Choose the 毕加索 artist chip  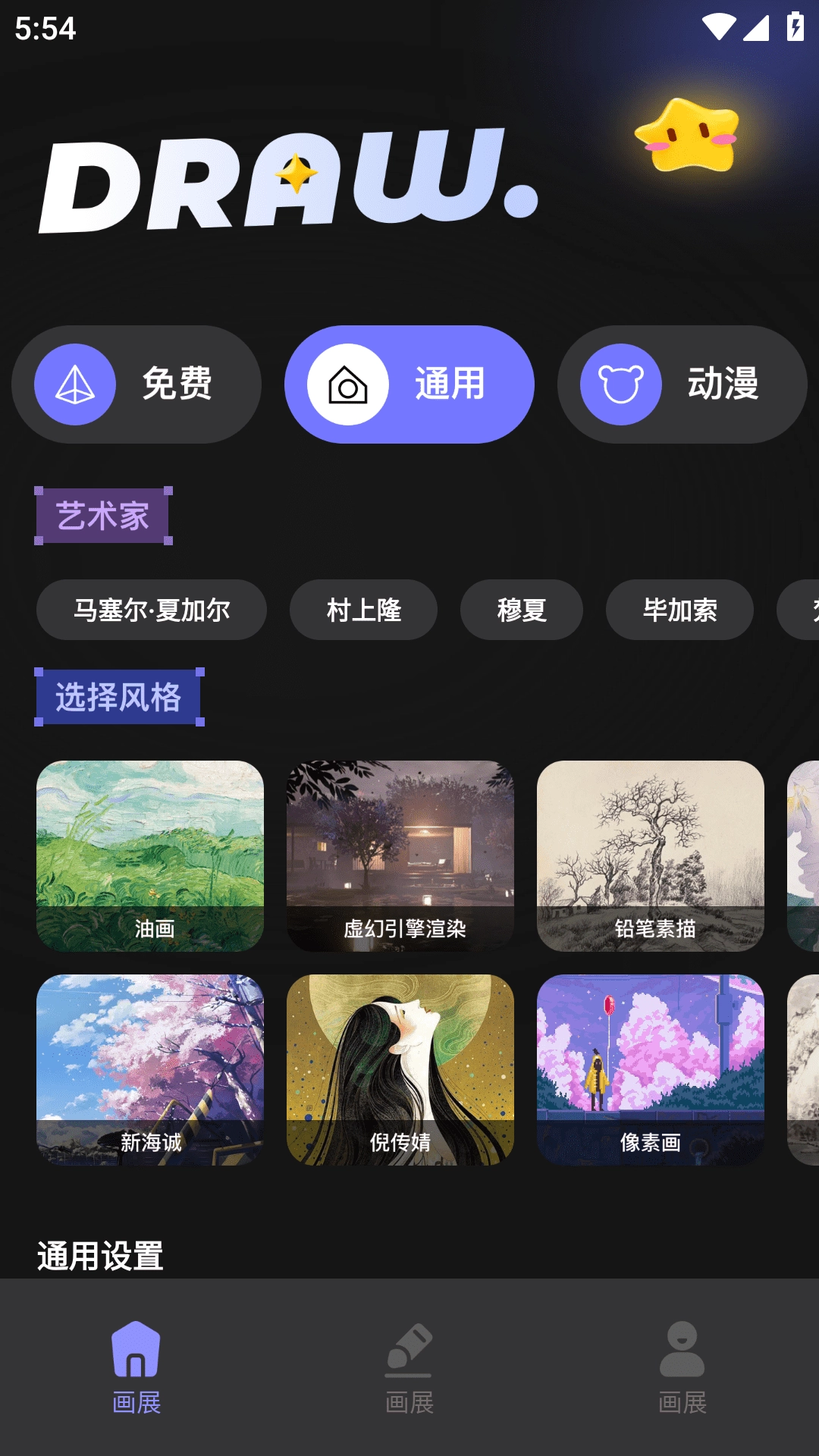pos(679,610)
